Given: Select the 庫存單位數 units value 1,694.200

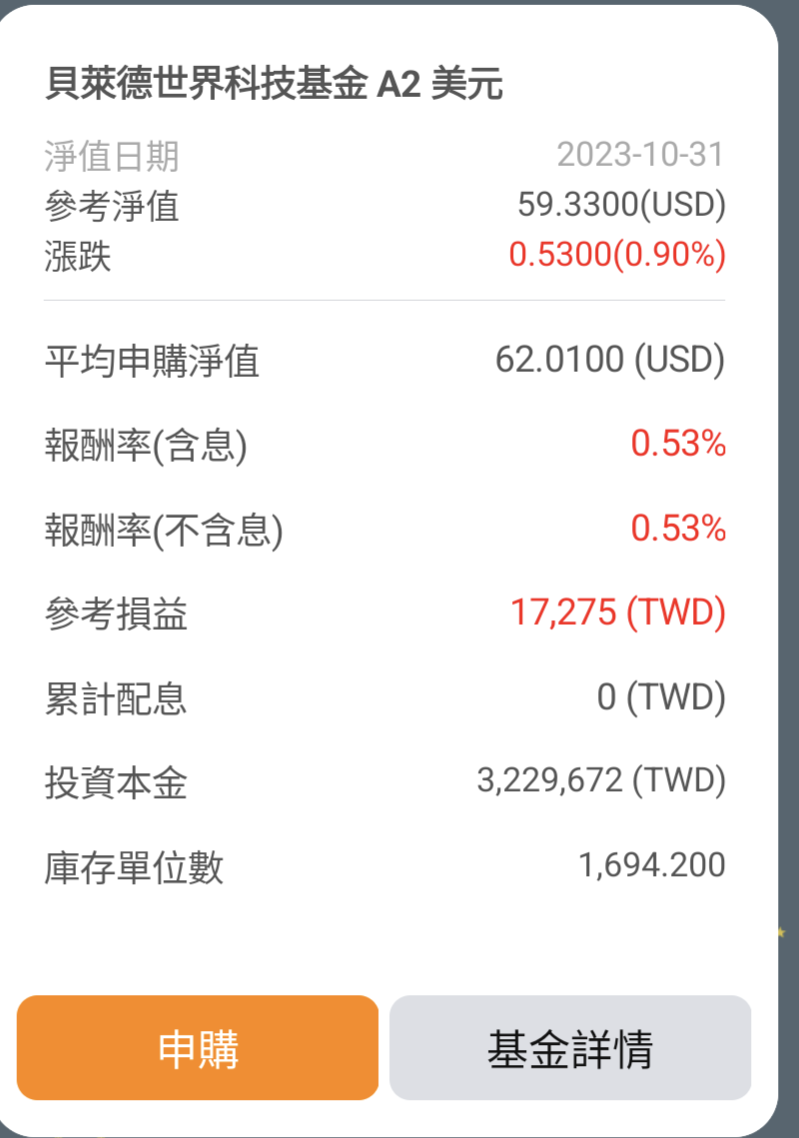Looking at the screenshot, I should point(649,864).
